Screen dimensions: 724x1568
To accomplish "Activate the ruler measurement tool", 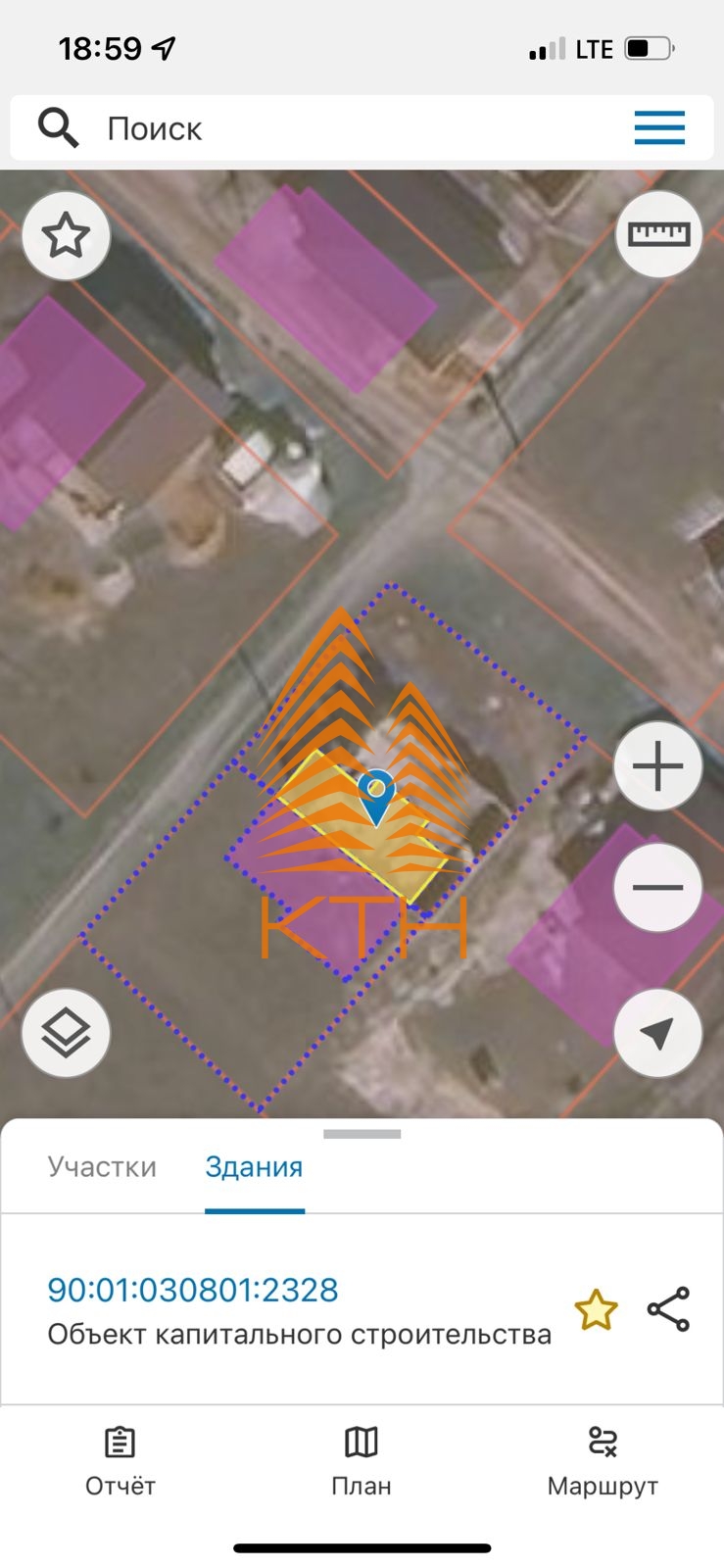I will point(658,234).
